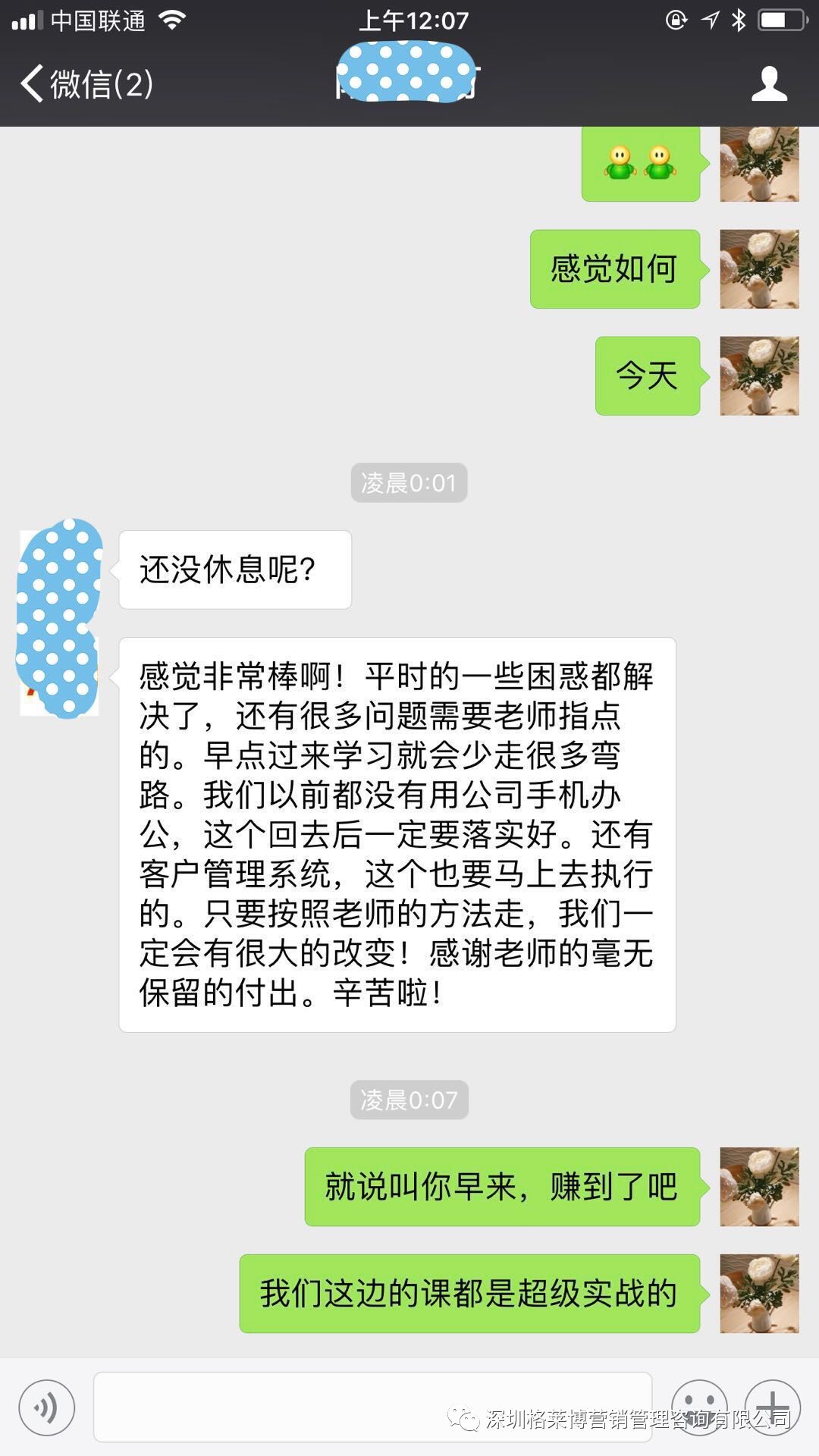Open the emoji sticker panel
This screenshot has width=819, height=1456.
tap(699, 1407)
